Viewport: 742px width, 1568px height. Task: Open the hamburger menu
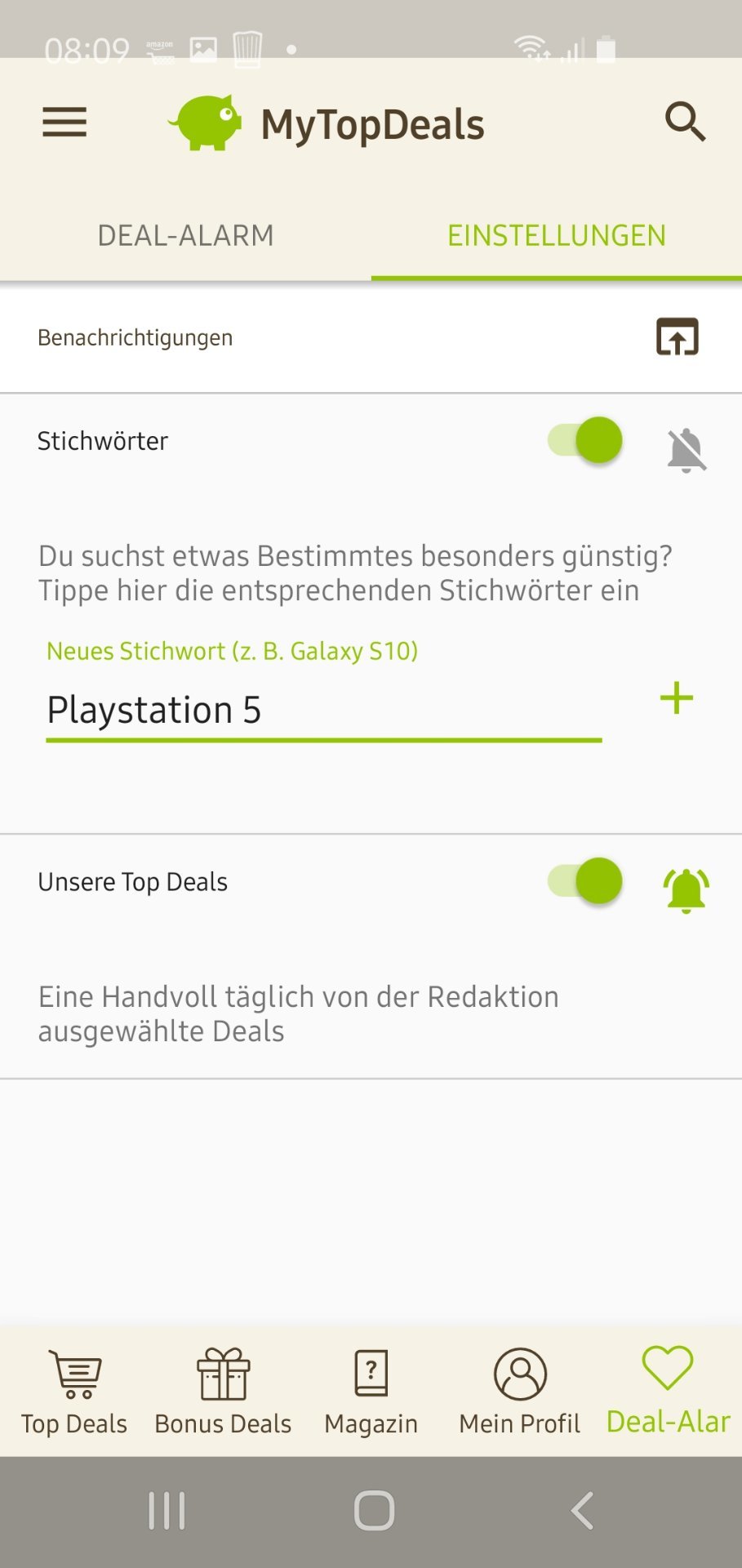point(64,122)
